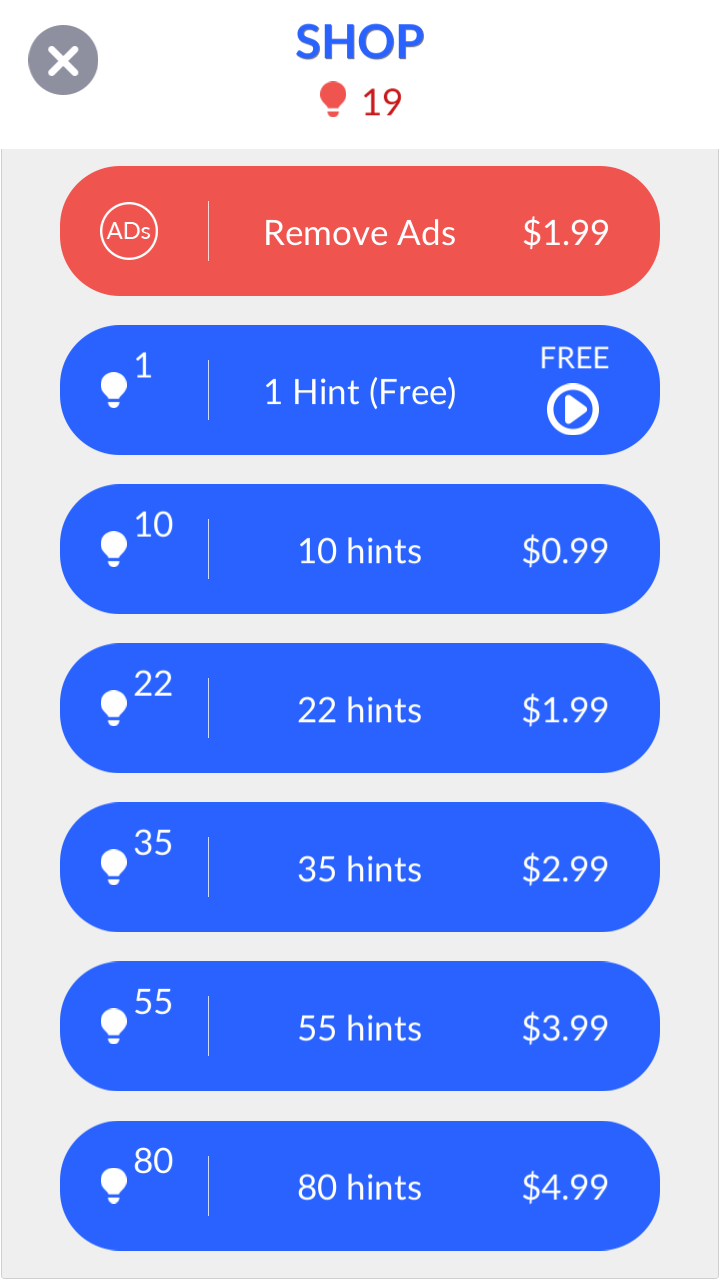Screen dimensions: 720x1280
Task: Purchase 10 hints for $0.99
Action: click(x=360, y=550)
